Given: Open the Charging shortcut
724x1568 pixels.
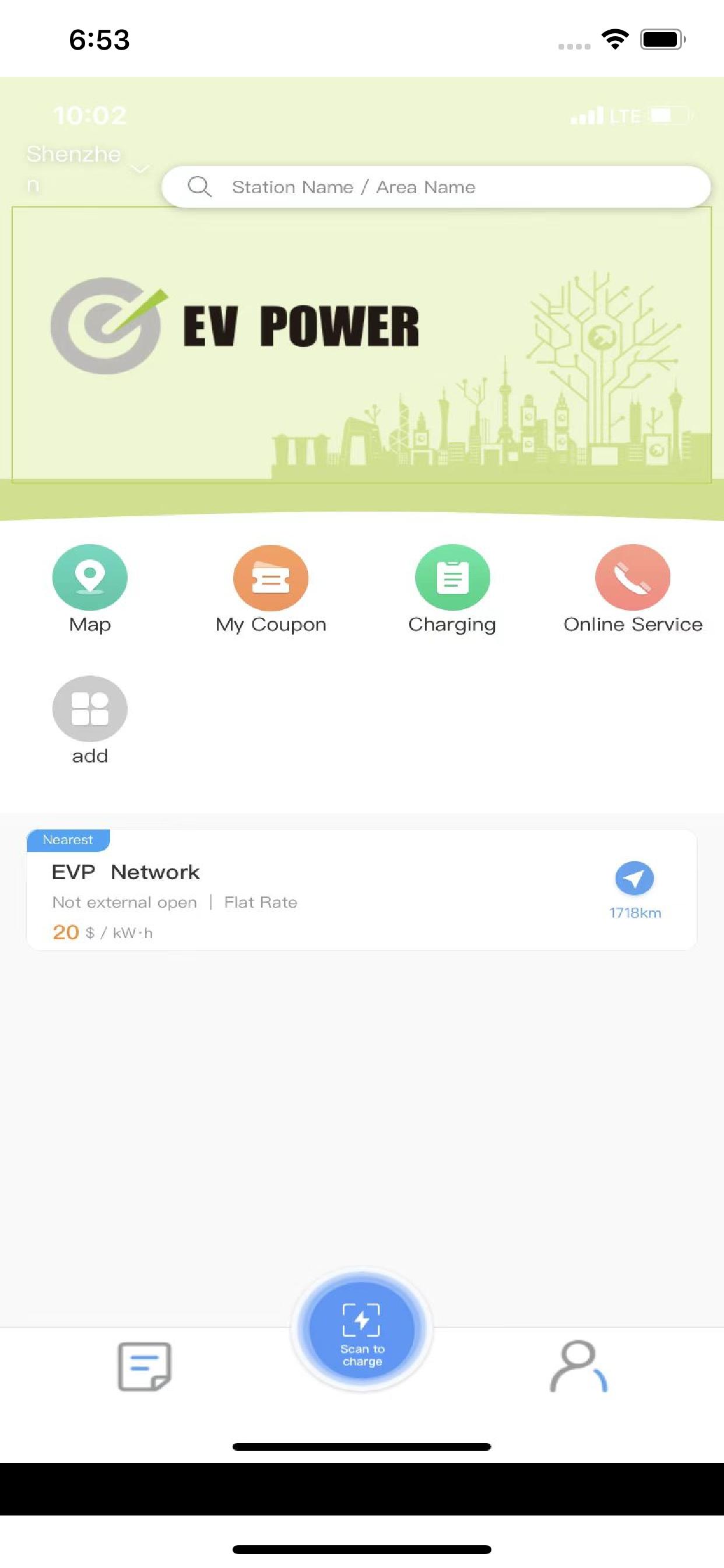Looking at the screenshot, I should coord(452,589).
